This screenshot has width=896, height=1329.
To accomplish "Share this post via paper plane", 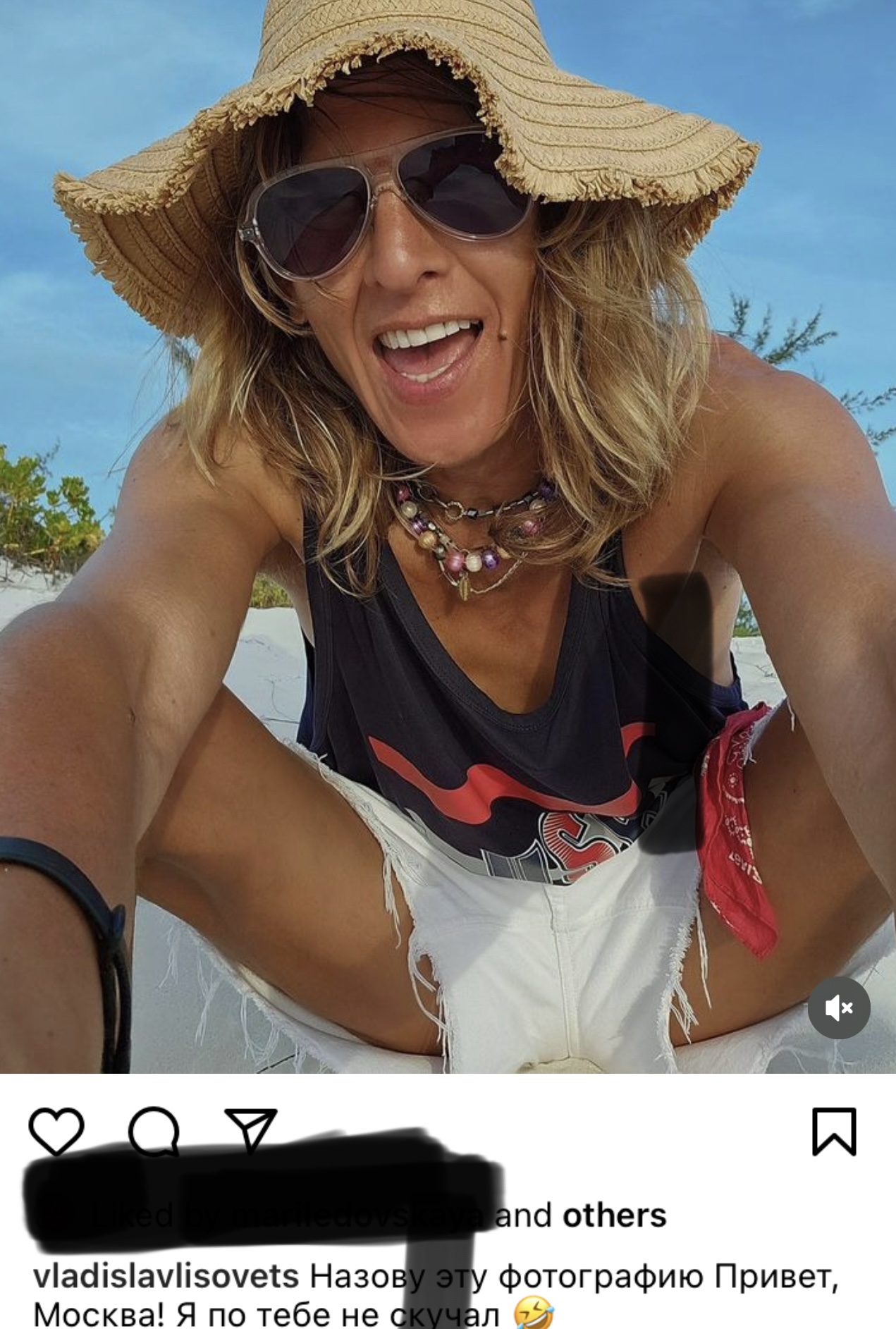I will (x=250, y=1129).
